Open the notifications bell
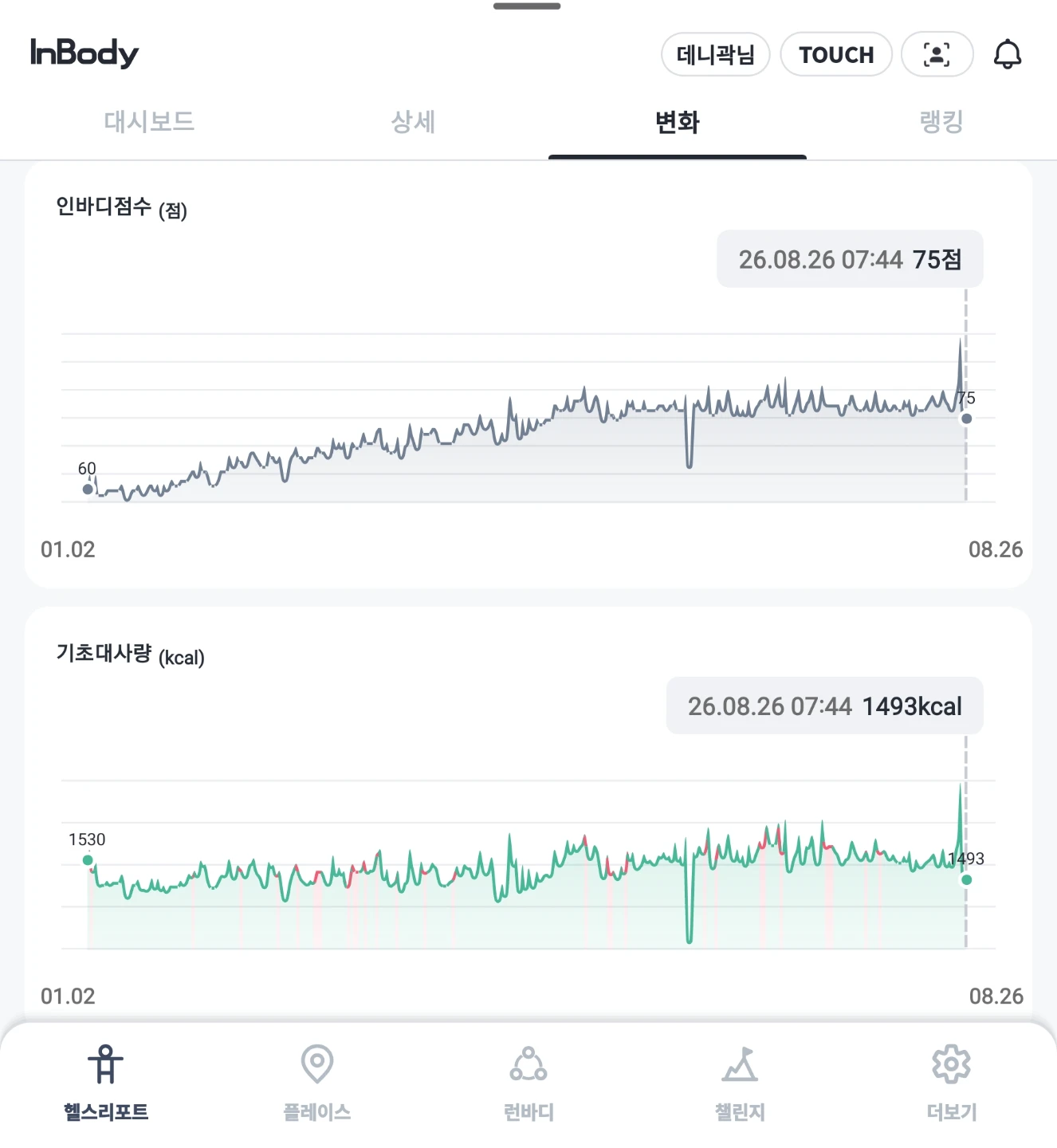Viewport: 1057px width, 1148px height. pyautogui.click(x=1008, y=54)
